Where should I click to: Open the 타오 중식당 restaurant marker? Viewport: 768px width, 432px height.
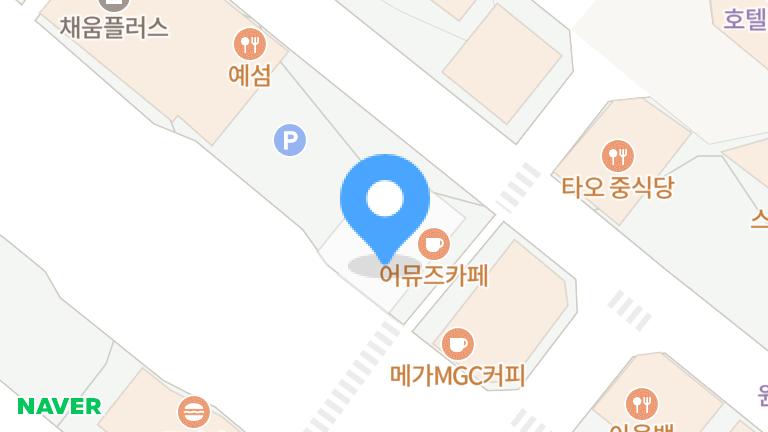tap(618, 155)
